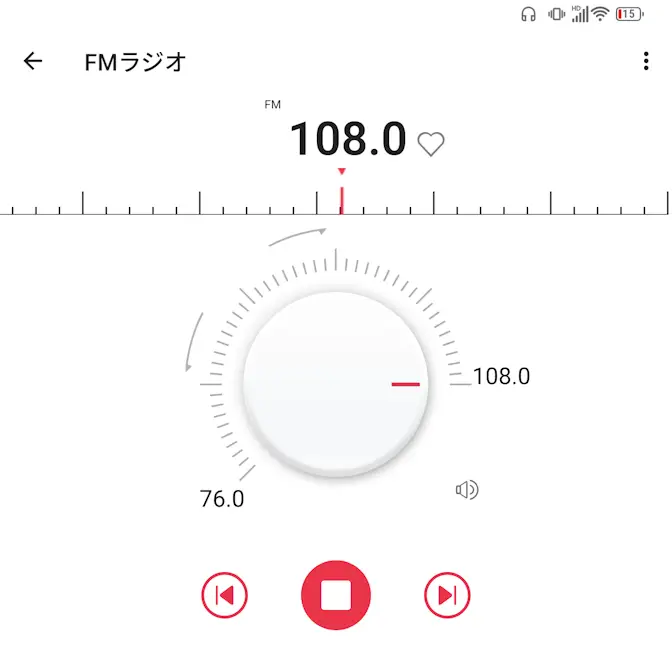Screen dimensions: 672x672
Task: Tap the round tuning dial
Action: click(336, 384)
